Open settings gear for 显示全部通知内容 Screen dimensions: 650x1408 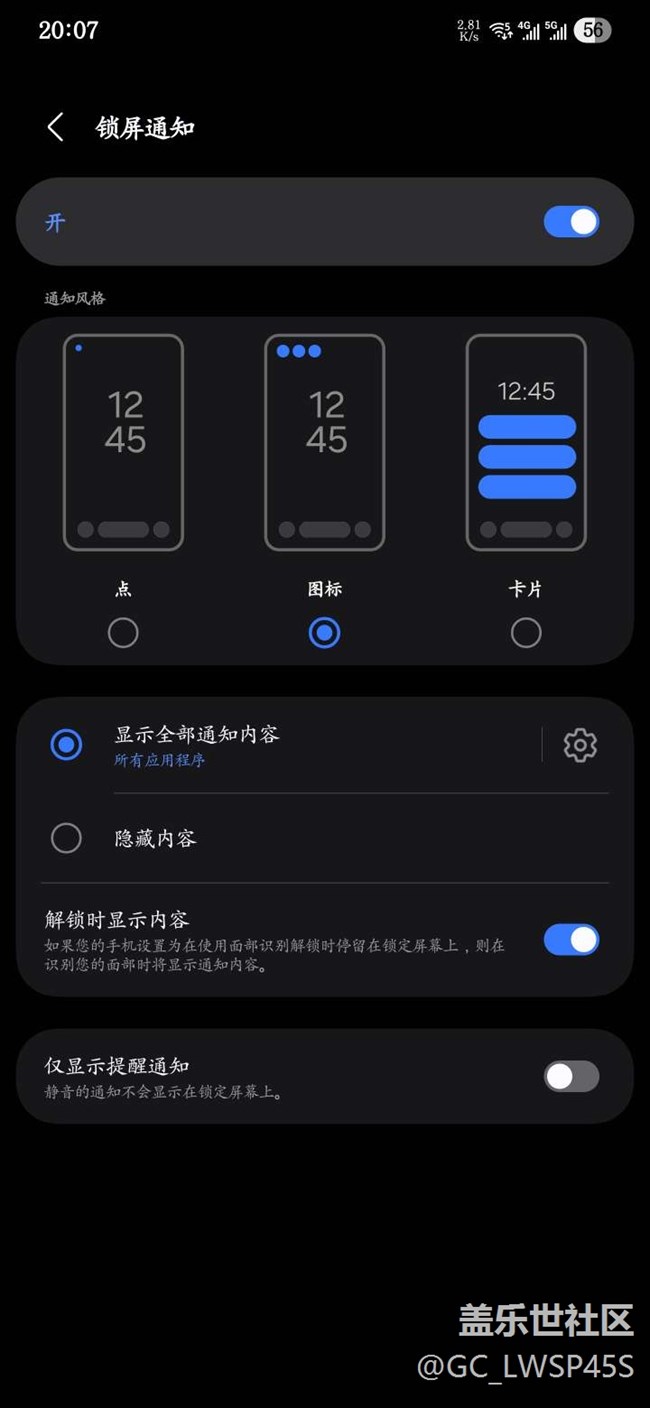(580, 745)
